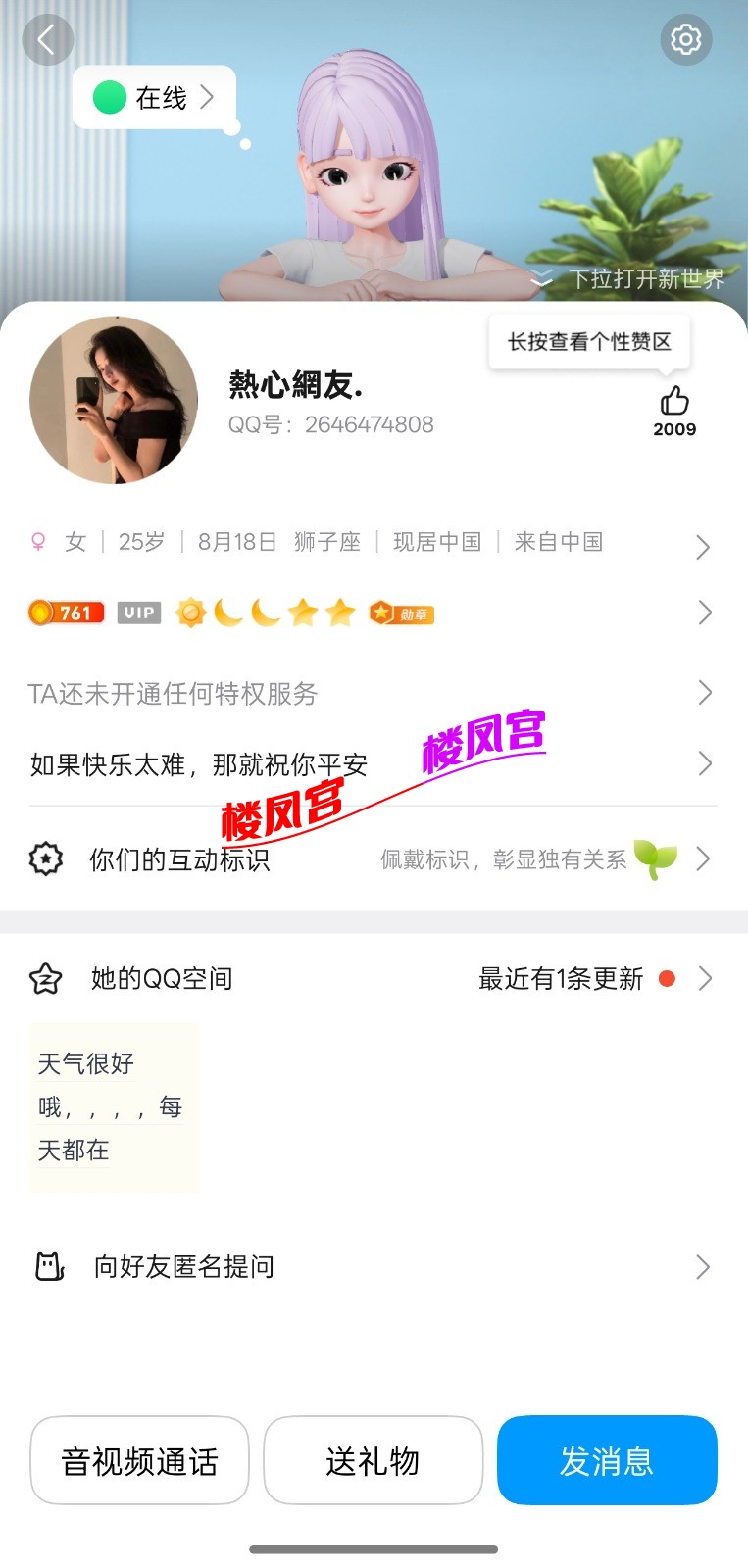
Task: Open 她的QQ空间 row
Action: [x=373, y=978]
